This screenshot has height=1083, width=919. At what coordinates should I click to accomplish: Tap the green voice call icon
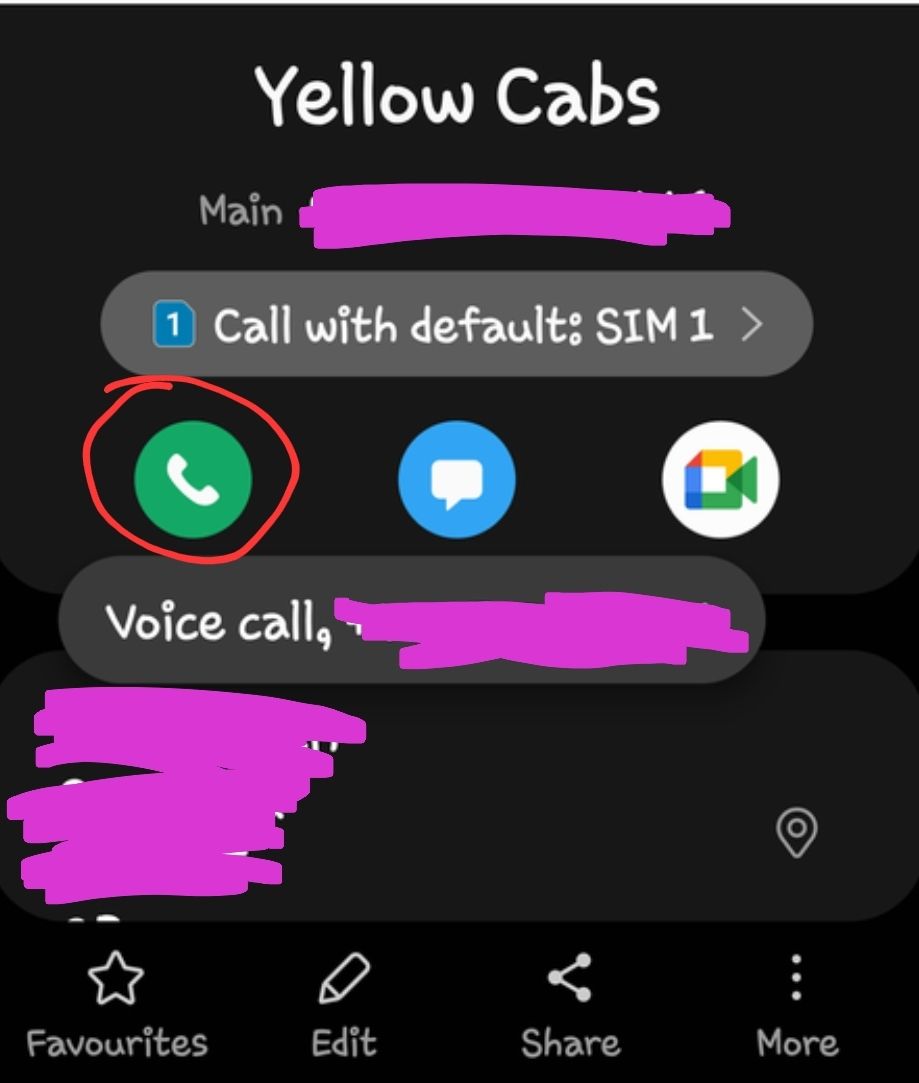click(193, 480)
